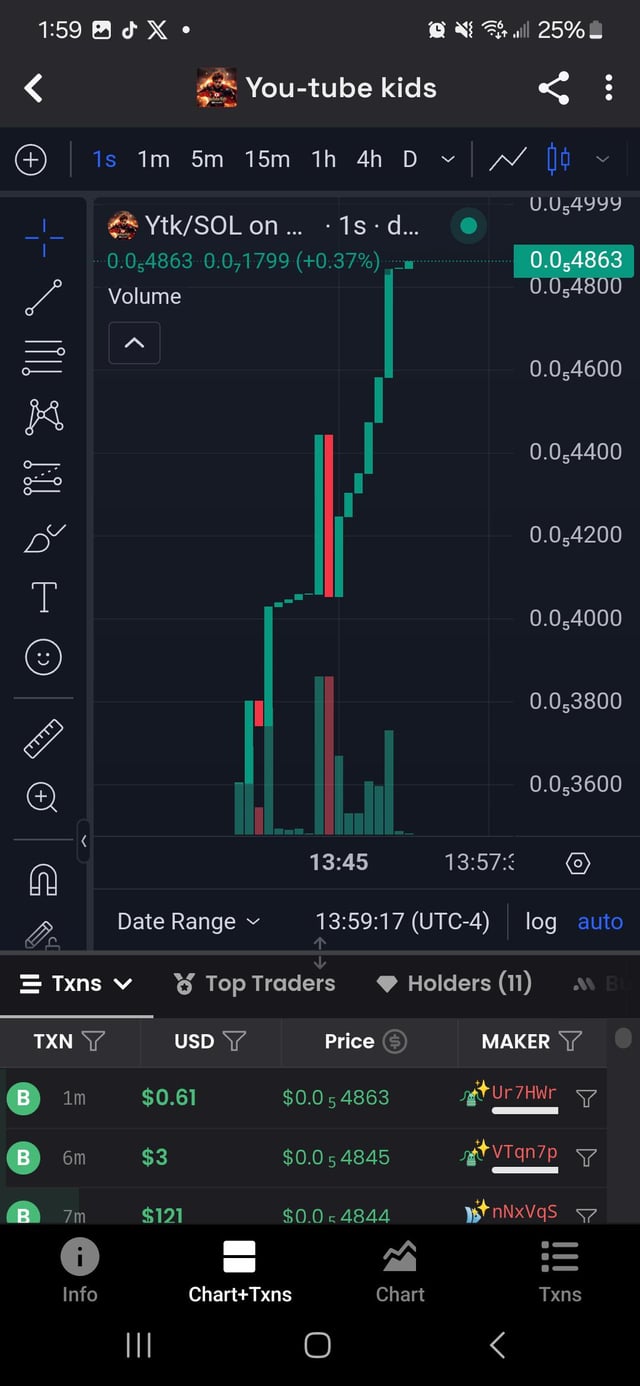The height and width of the screenshot is (1386, 640).
Task: Open the Info bottom tab
Action: coord(80,1271)
